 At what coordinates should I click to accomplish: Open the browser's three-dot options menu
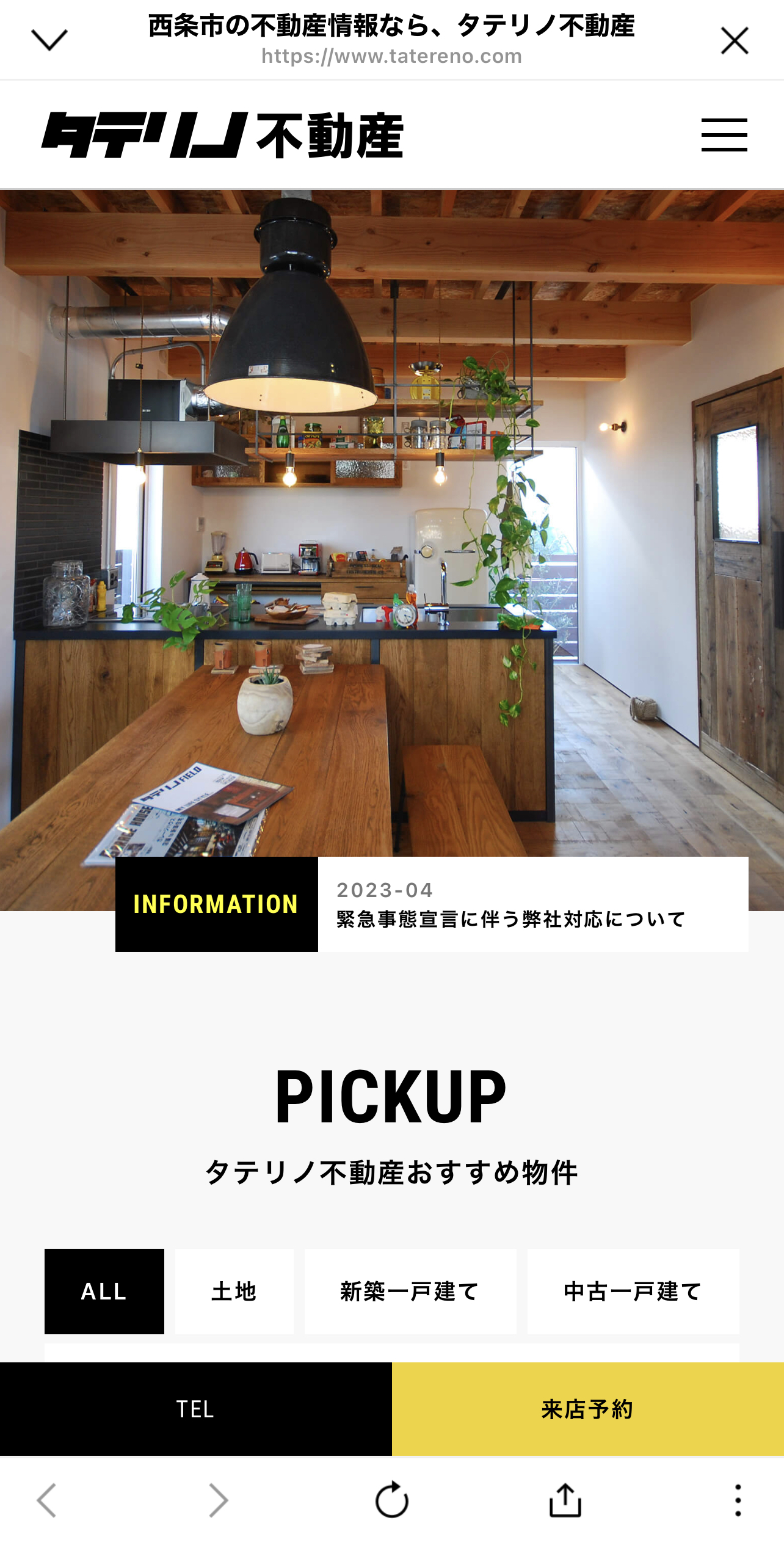pos(738,1500)
